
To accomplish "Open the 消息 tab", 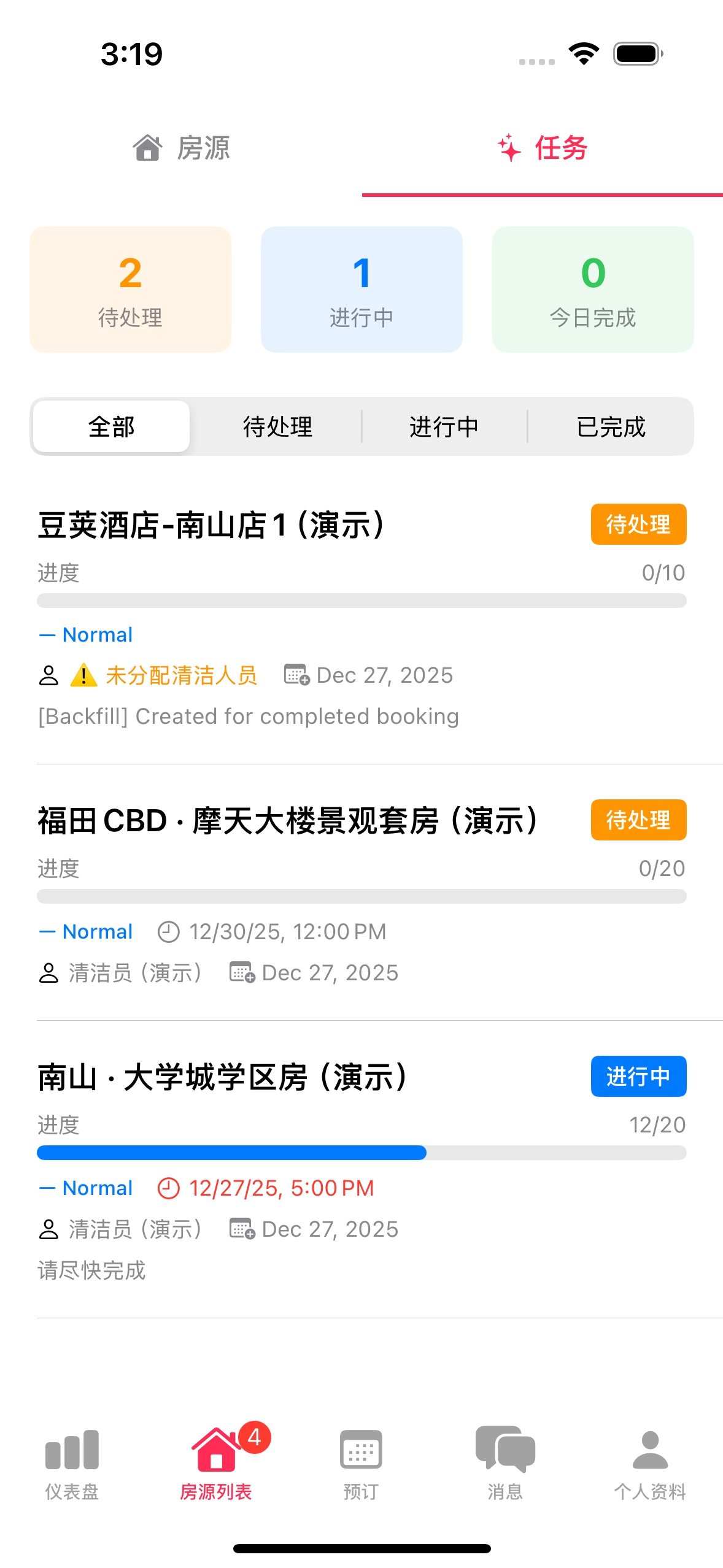I will click(x=505, y=1464).
